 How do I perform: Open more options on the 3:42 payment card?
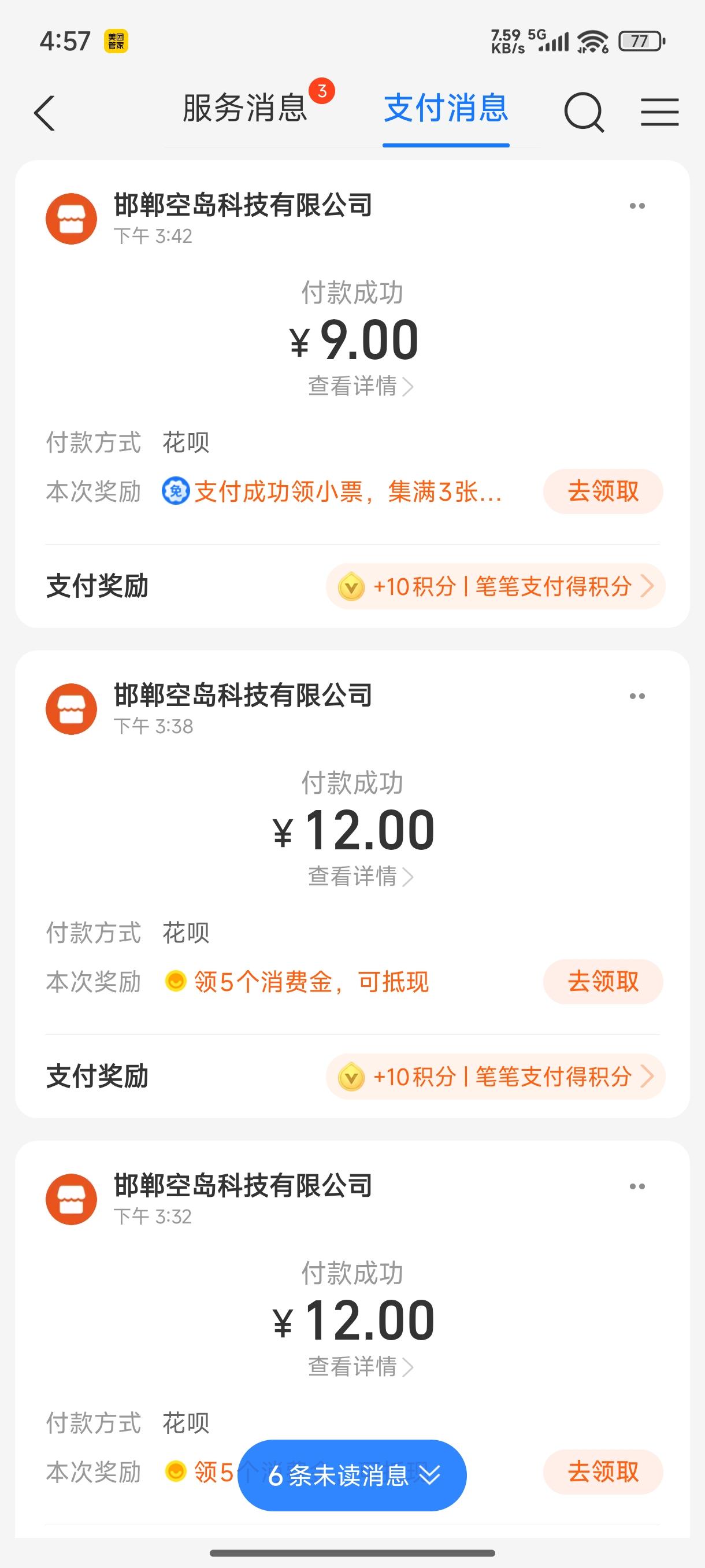coord(637,205)
